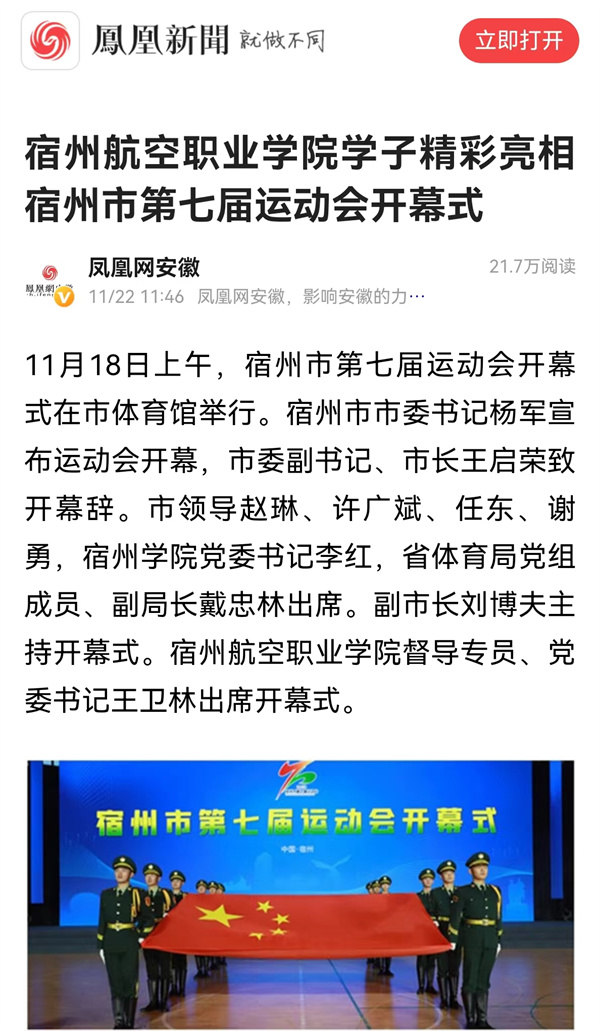Open the 凤凰网安徽 author profile
The height and width of the screenshot is (1031, 600).
(x=144, y=267)
